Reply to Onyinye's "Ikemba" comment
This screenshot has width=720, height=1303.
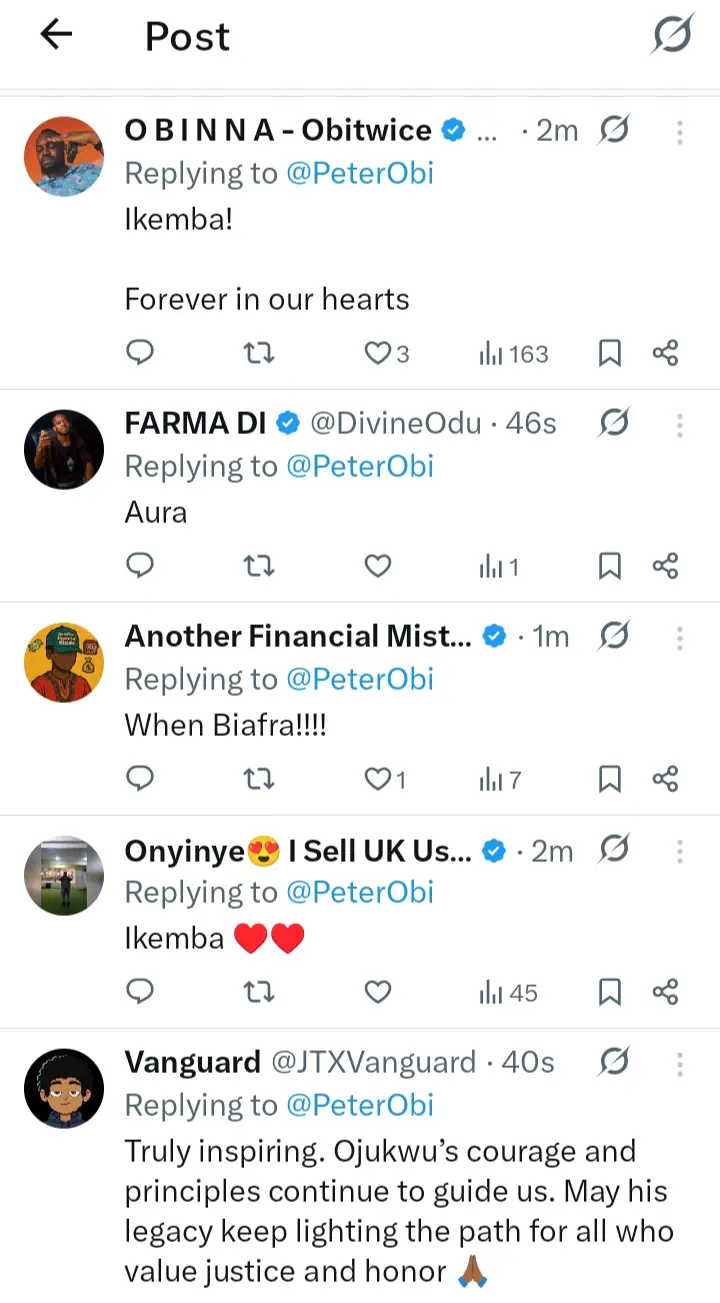click(x=141, y=992)
